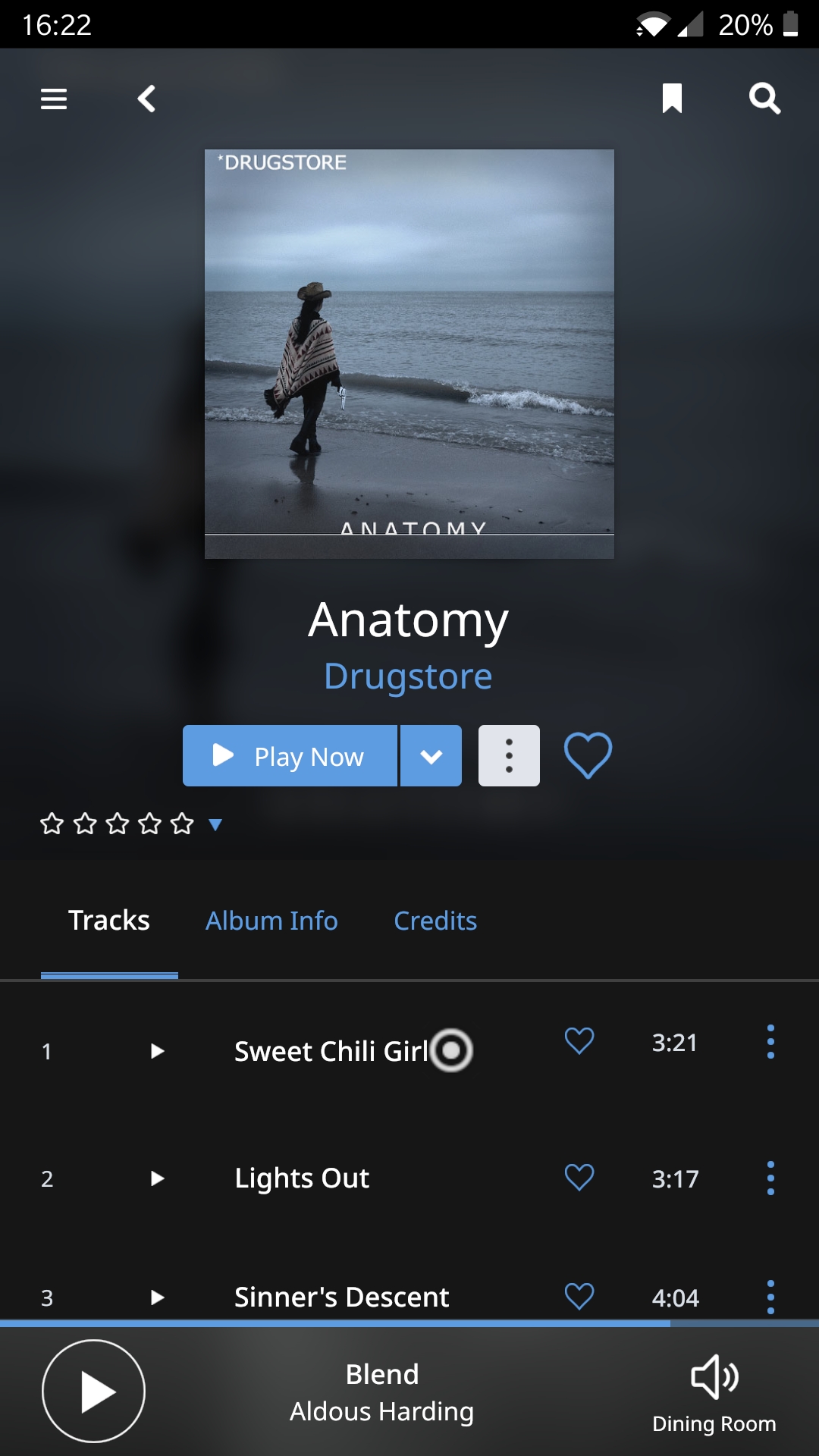The height and width of the screenshot is (1456, 819).
Task: Resume playback of Blend in the bottom bar
Action: (x=93, y=1391)
